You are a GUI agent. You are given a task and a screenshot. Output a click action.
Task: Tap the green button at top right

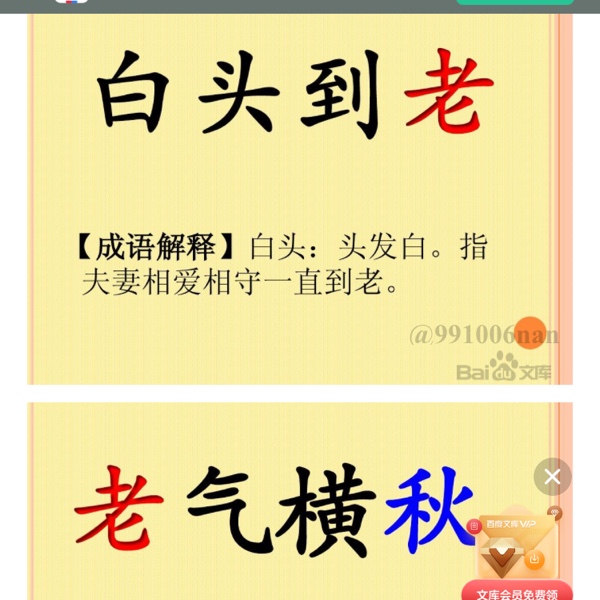515,2
